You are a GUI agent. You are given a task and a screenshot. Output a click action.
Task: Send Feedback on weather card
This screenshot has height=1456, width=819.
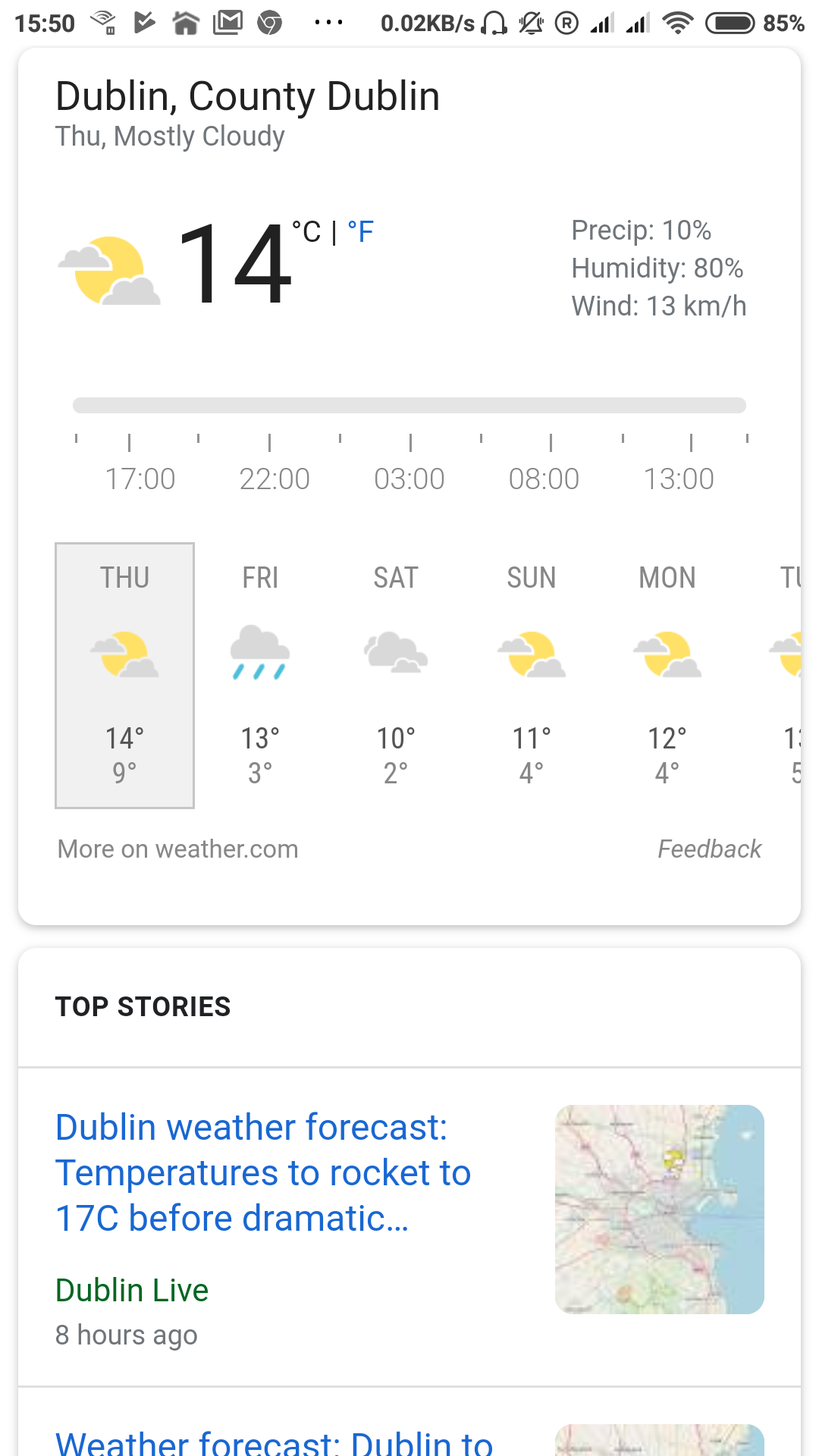(x=709, y=849)
